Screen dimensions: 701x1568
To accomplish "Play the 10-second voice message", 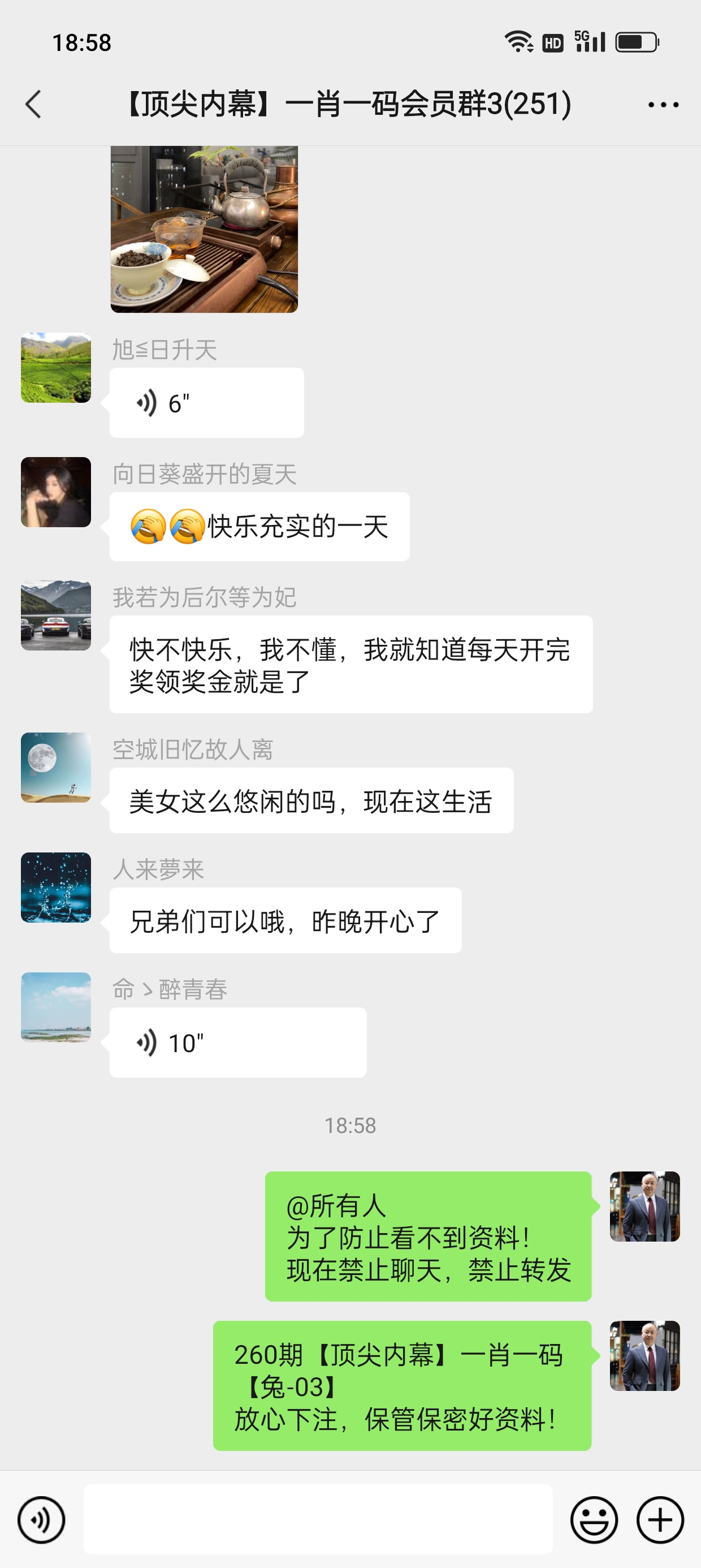I will tap(237, 1043).
